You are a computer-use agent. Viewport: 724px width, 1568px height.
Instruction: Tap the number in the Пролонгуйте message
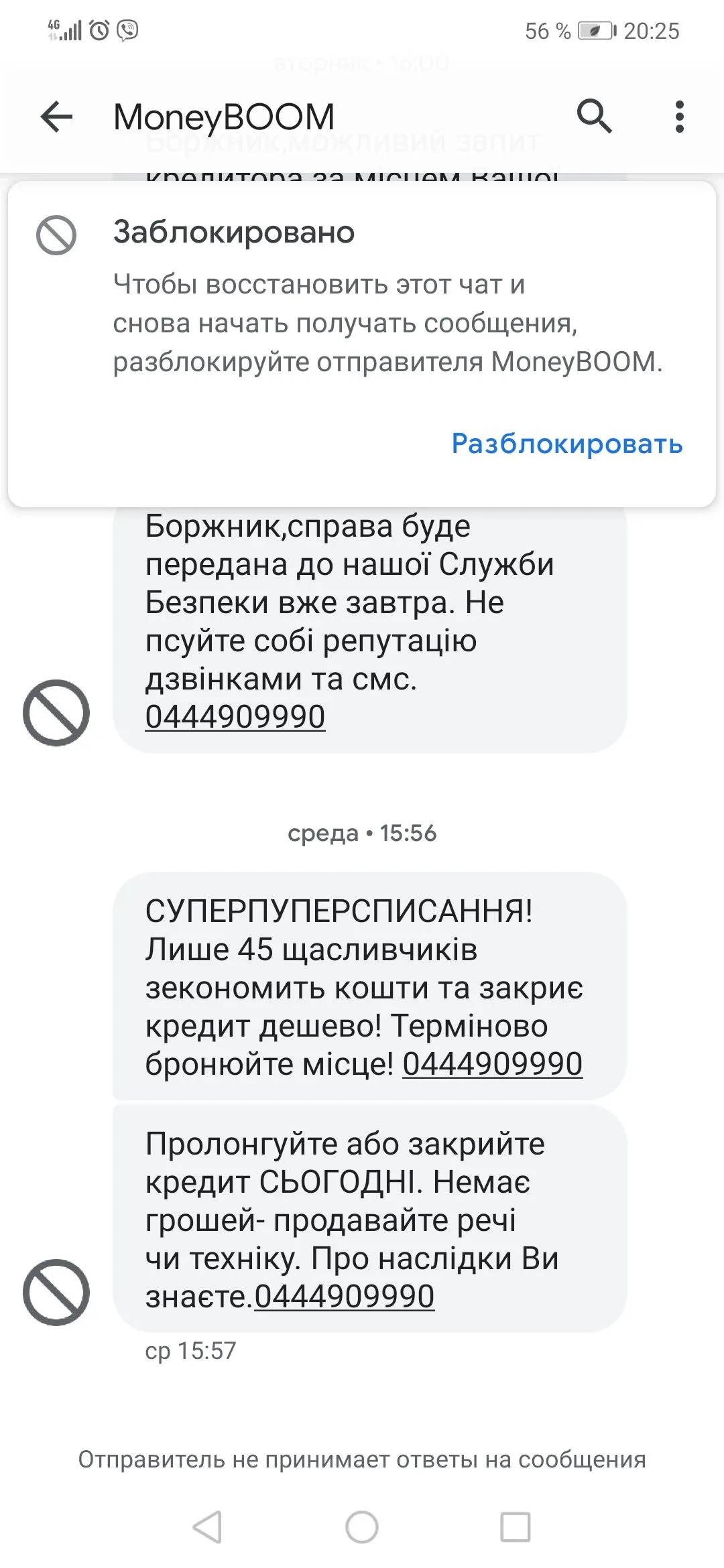click(x=345, y=1297)
